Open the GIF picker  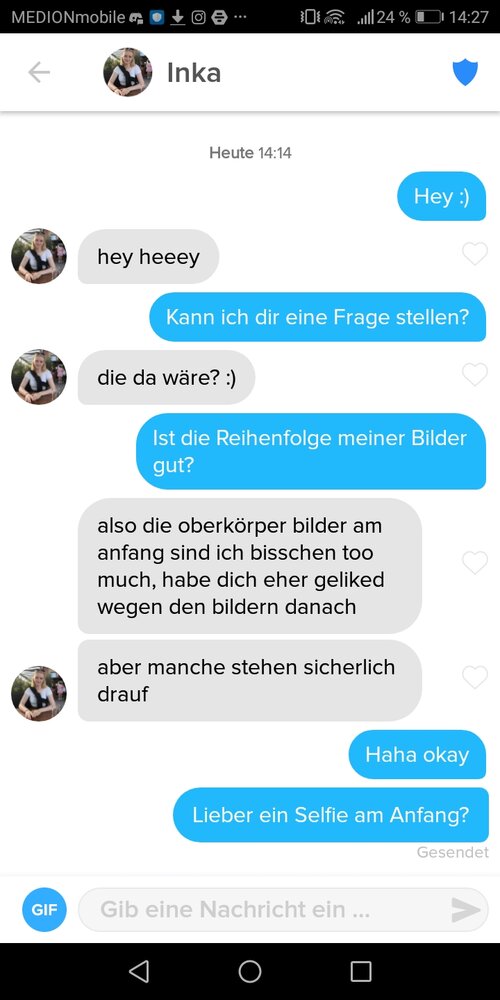(x=44, y=910)
